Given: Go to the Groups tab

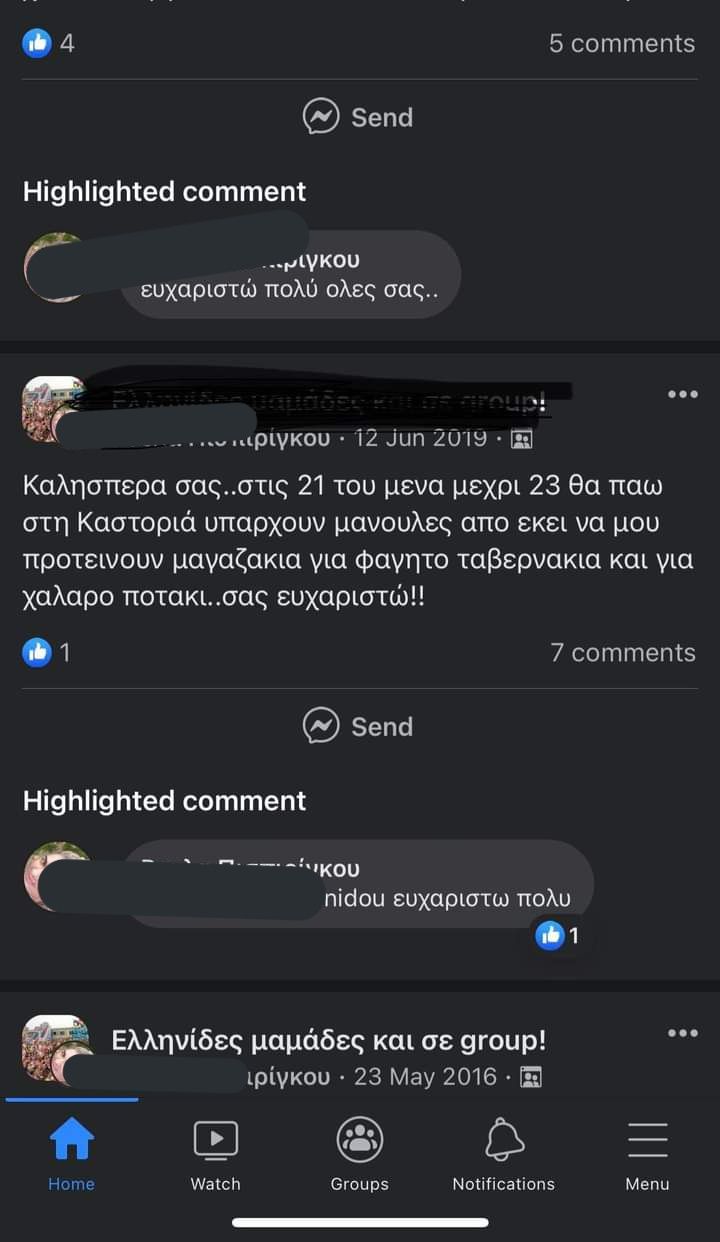Looking at the screenshot, I should point(359,1153).
